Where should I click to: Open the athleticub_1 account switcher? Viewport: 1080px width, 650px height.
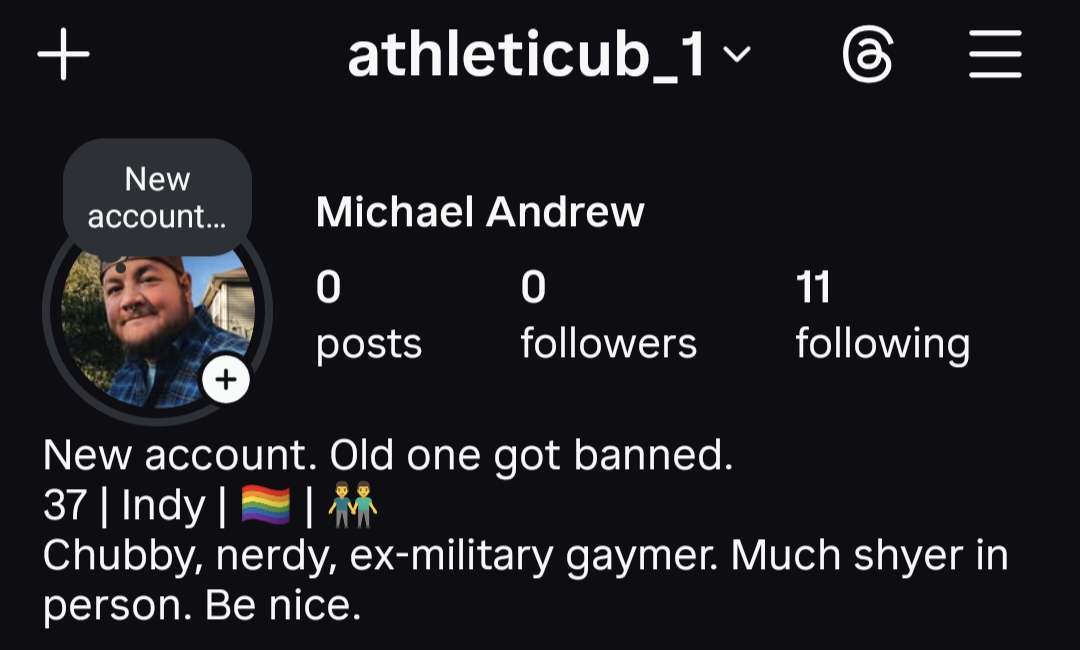pyautogui.click(x=548, y=55)
